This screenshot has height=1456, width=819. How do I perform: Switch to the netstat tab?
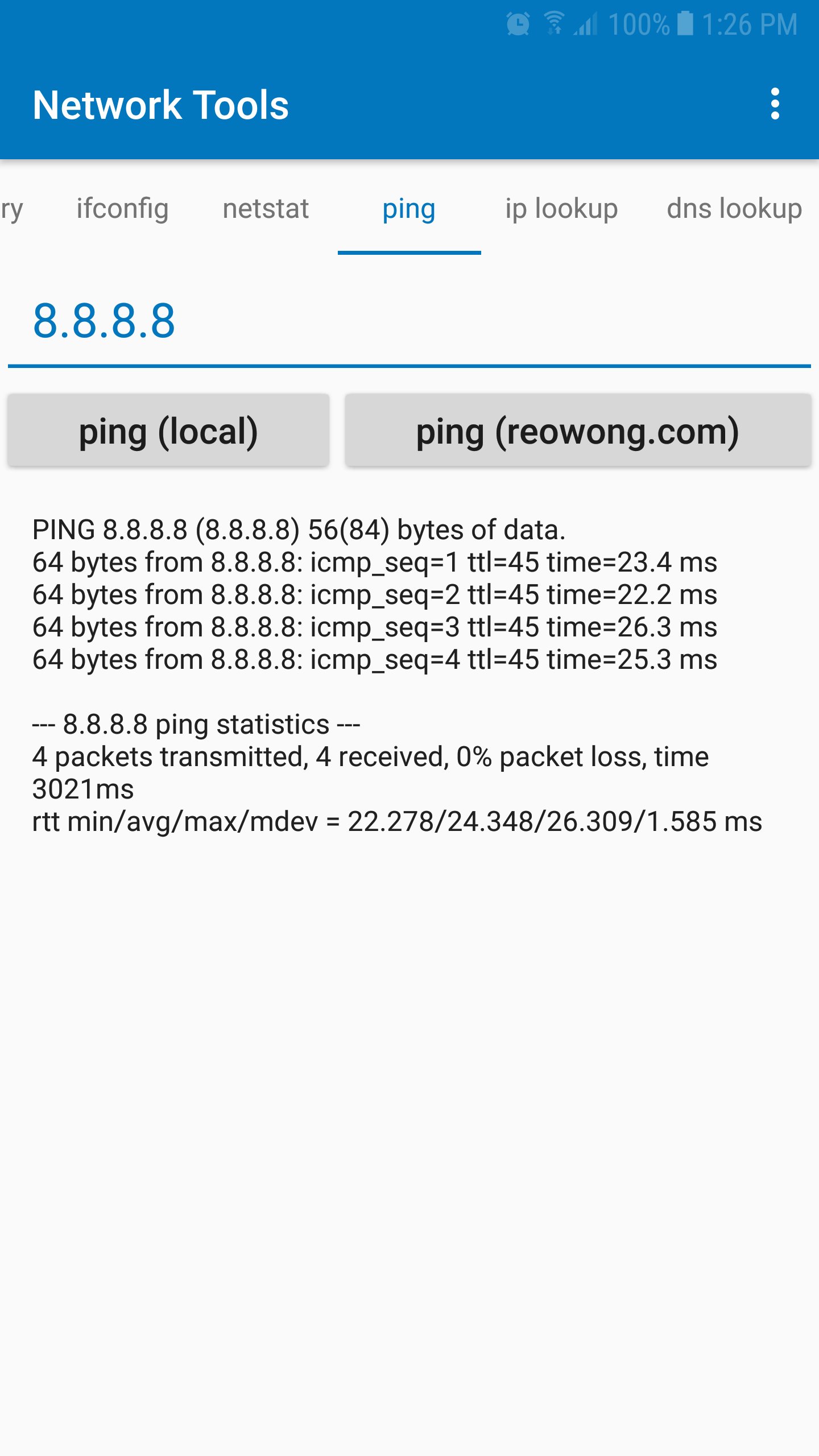(266, 209)
